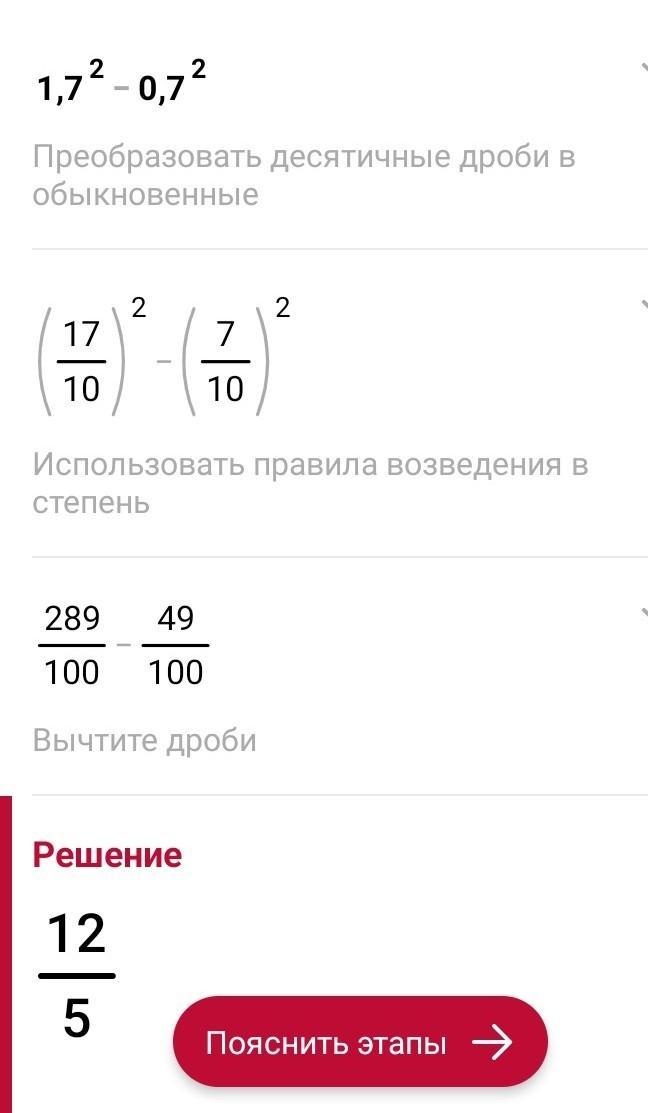Viewport: 648px width, 1113px height.
Task: Expand the step for 1,7² − 0,7²
Action: point(644,68)
